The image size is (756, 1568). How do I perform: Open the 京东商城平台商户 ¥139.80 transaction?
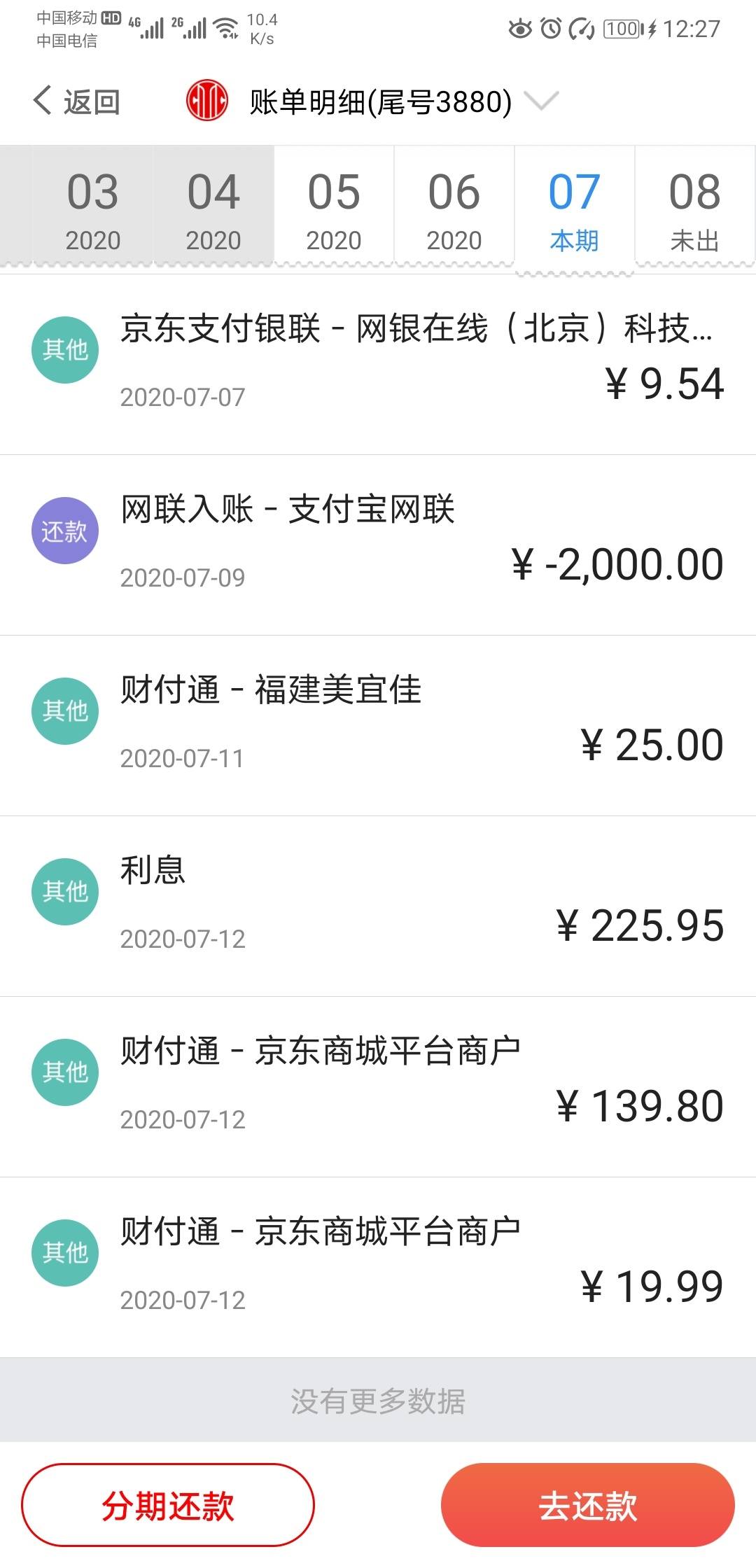point(378,1086)
